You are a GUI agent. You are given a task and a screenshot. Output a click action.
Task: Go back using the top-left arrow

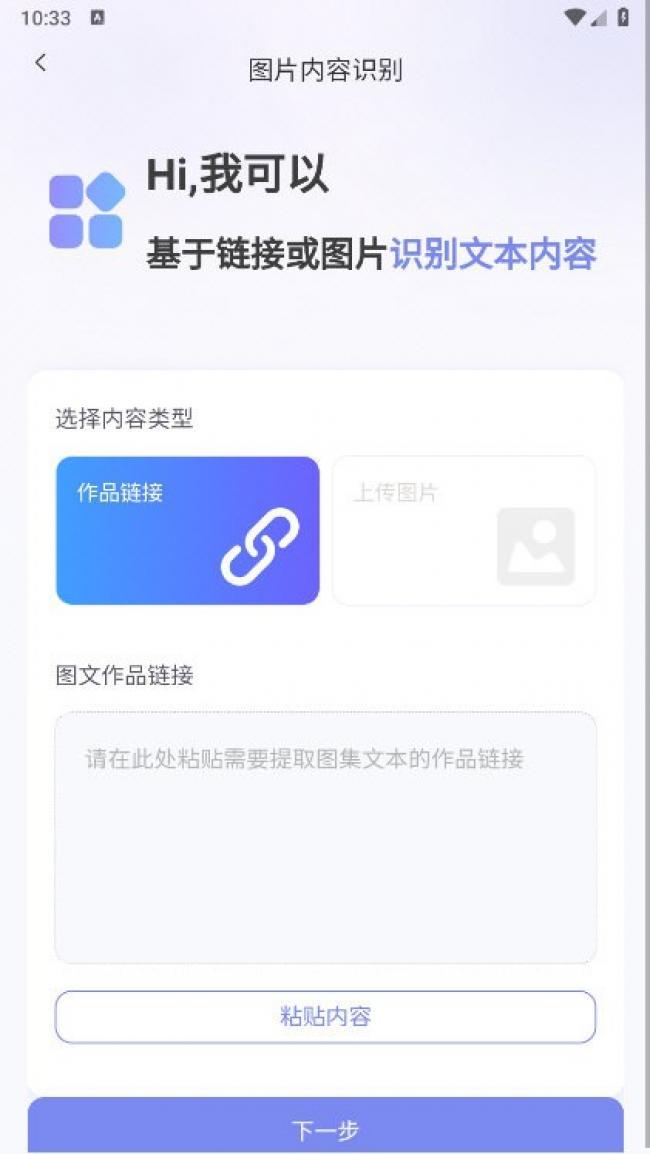click(x=40, y=63)
